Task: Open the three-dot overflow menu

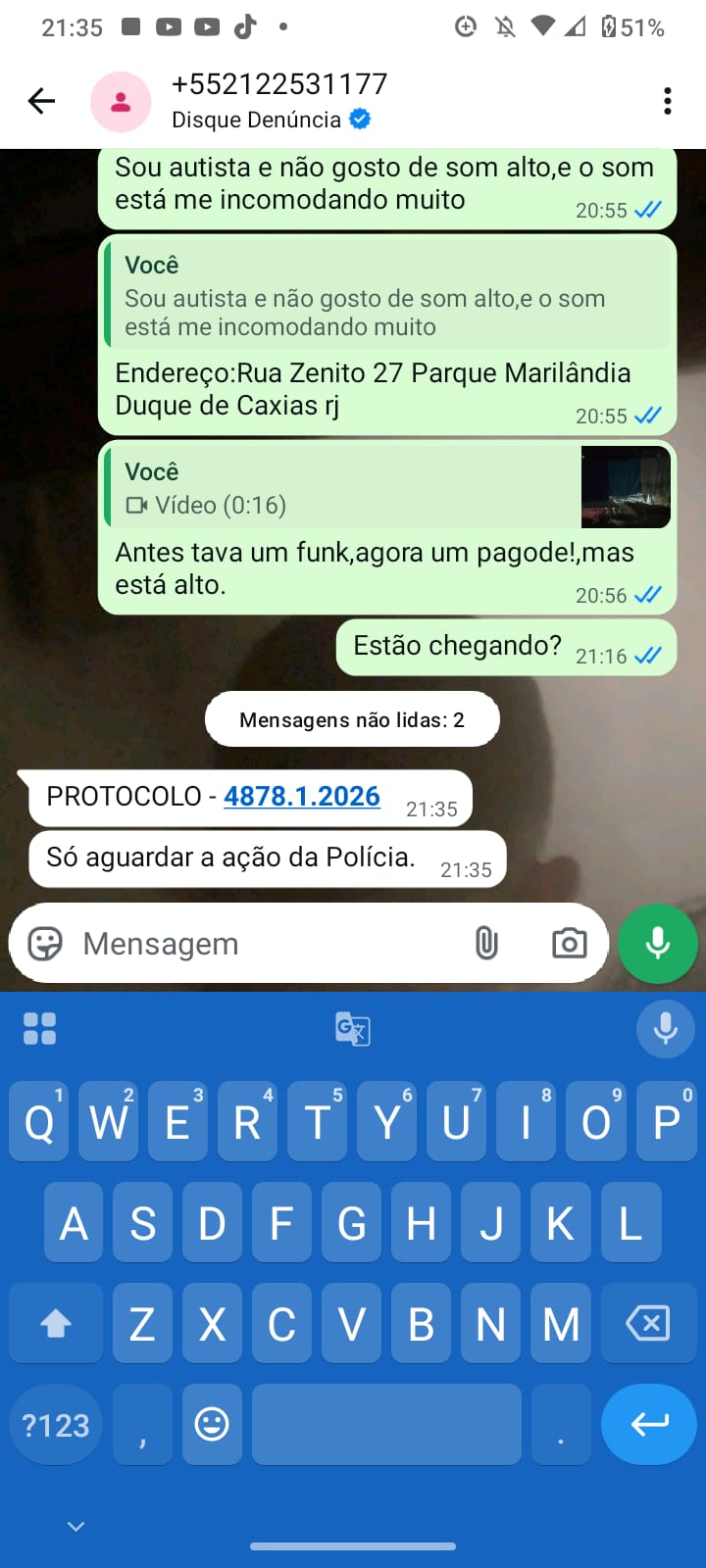Action: tap(667, 101)
